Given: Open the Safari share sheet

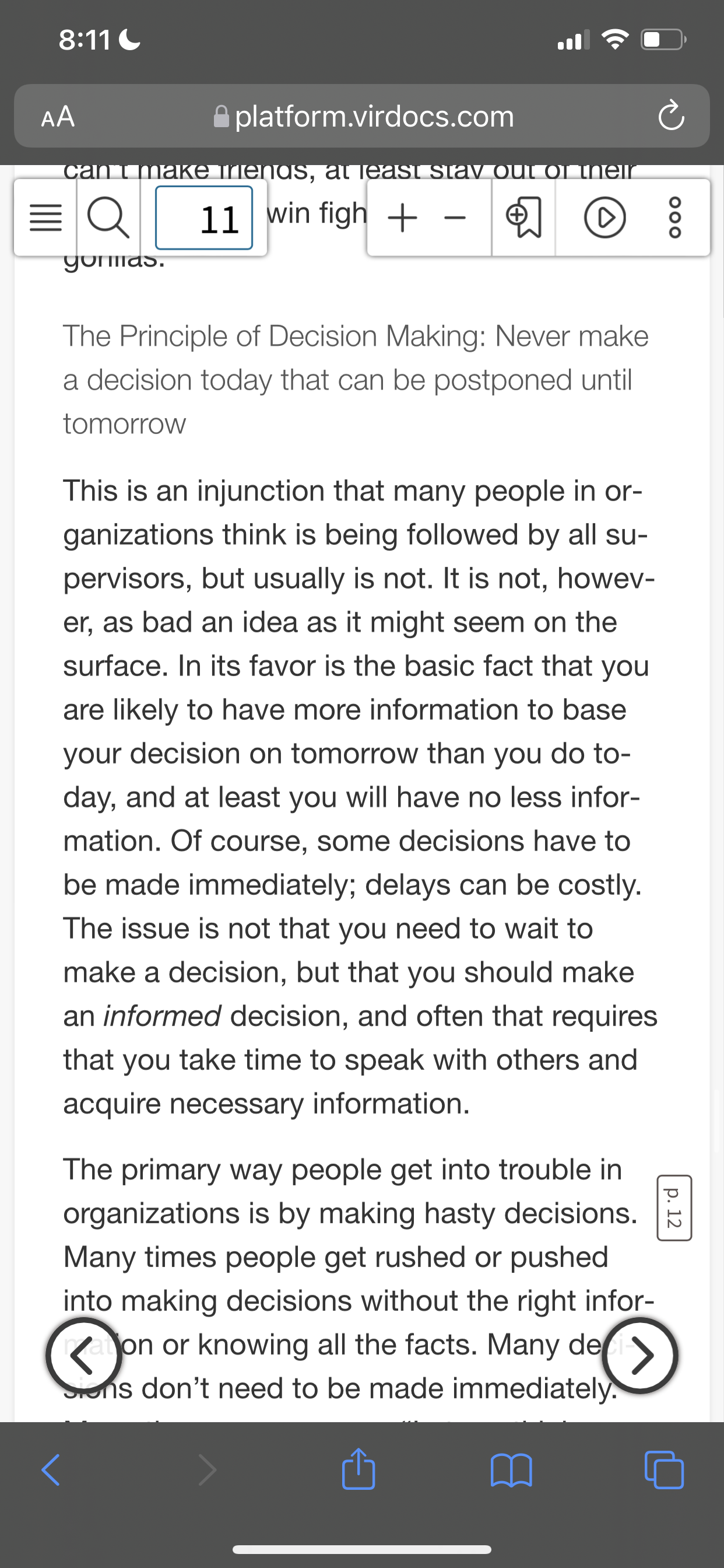Looking at the screenshot, I should click(359, 1468).
